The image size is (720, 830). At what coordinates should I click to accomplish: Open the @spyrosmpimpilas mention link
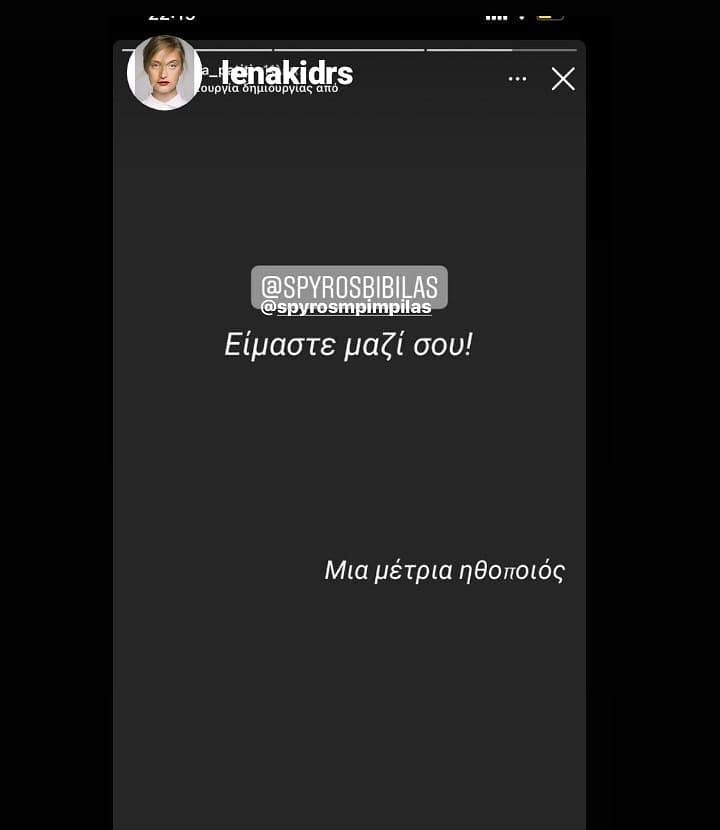346,308
